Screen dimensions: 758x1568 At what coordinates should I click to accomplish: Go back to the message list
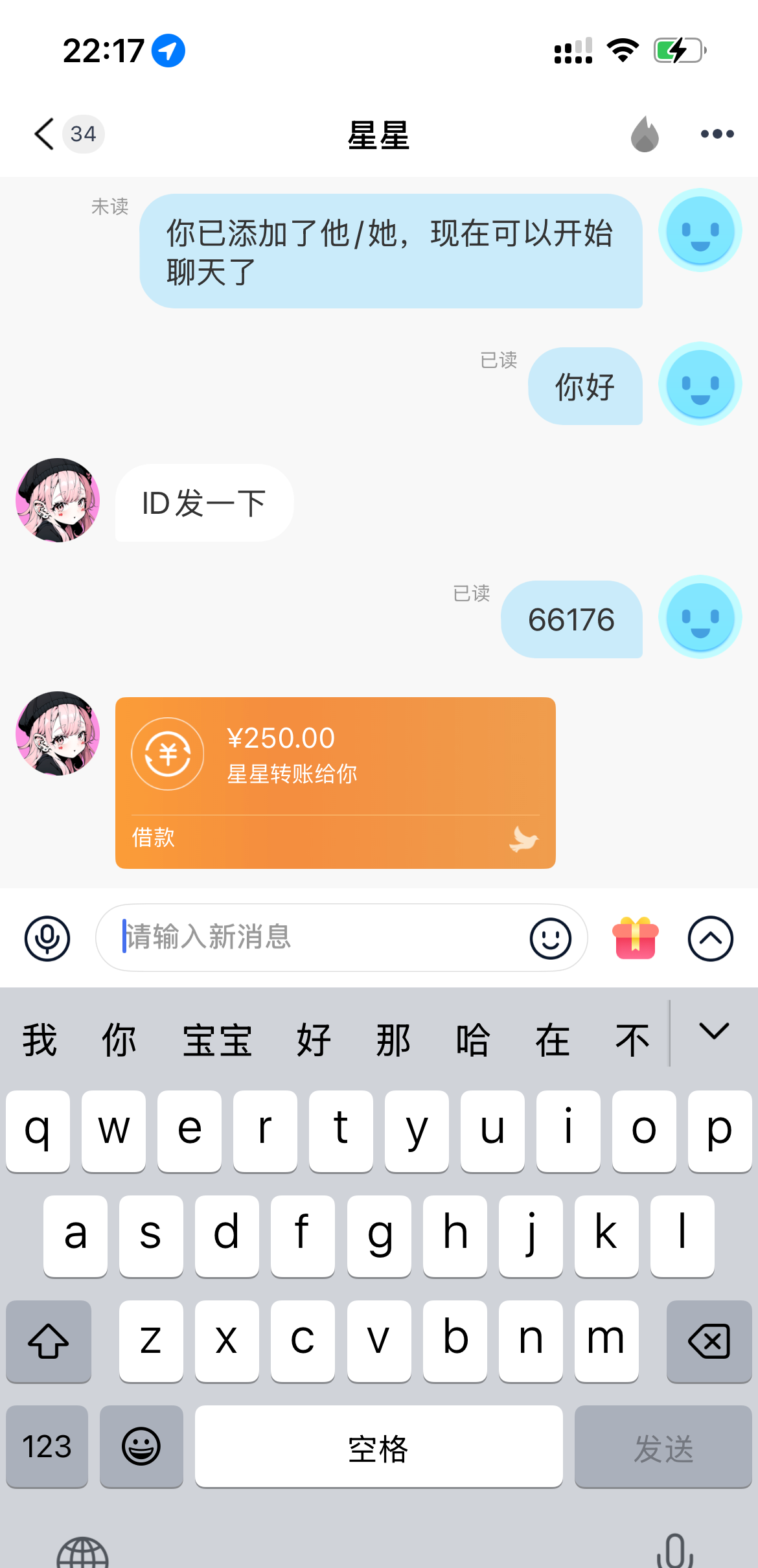44,134
